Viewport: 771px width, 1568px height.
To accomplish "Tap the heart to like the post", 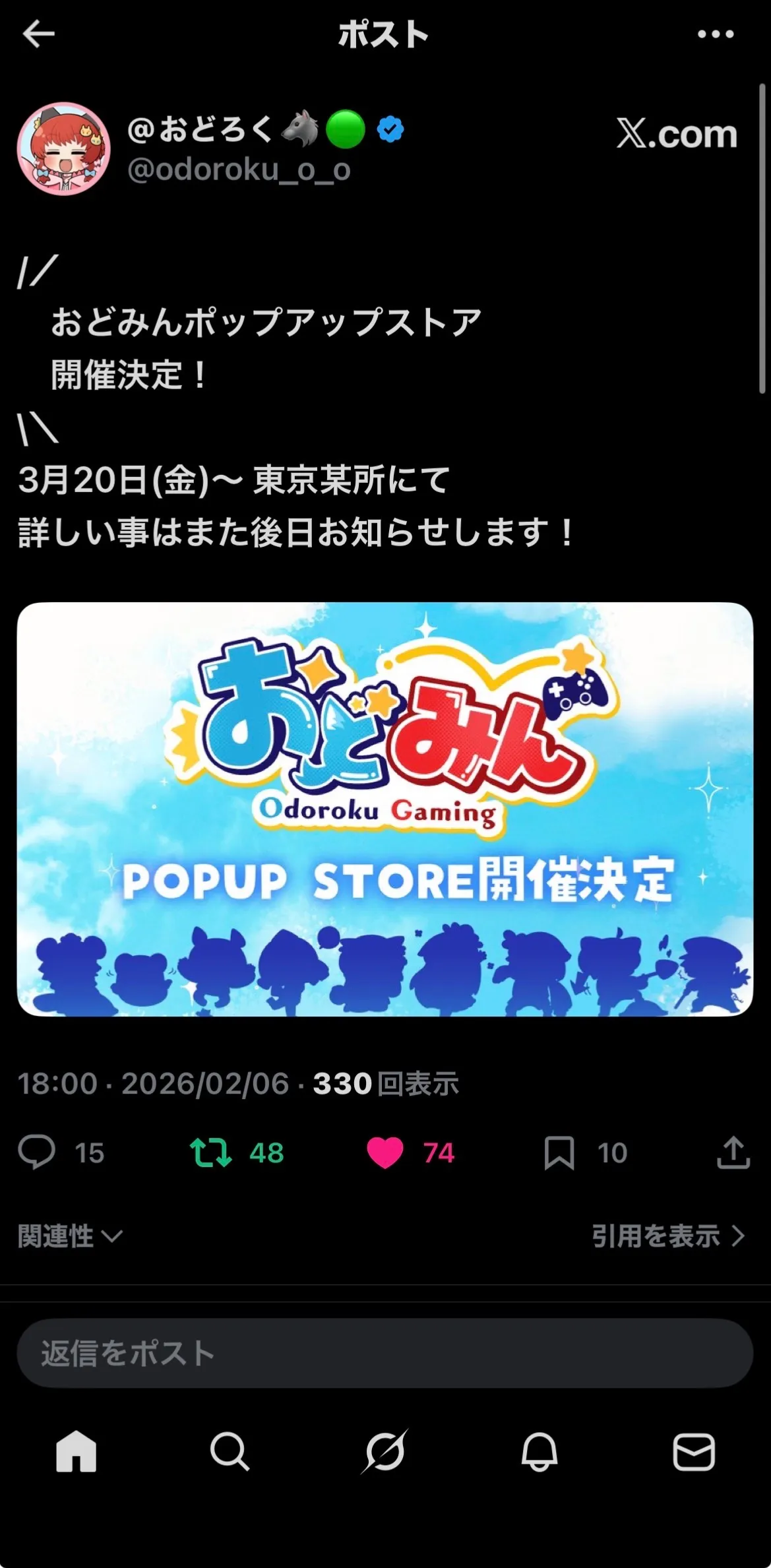I will (385, 1152).
